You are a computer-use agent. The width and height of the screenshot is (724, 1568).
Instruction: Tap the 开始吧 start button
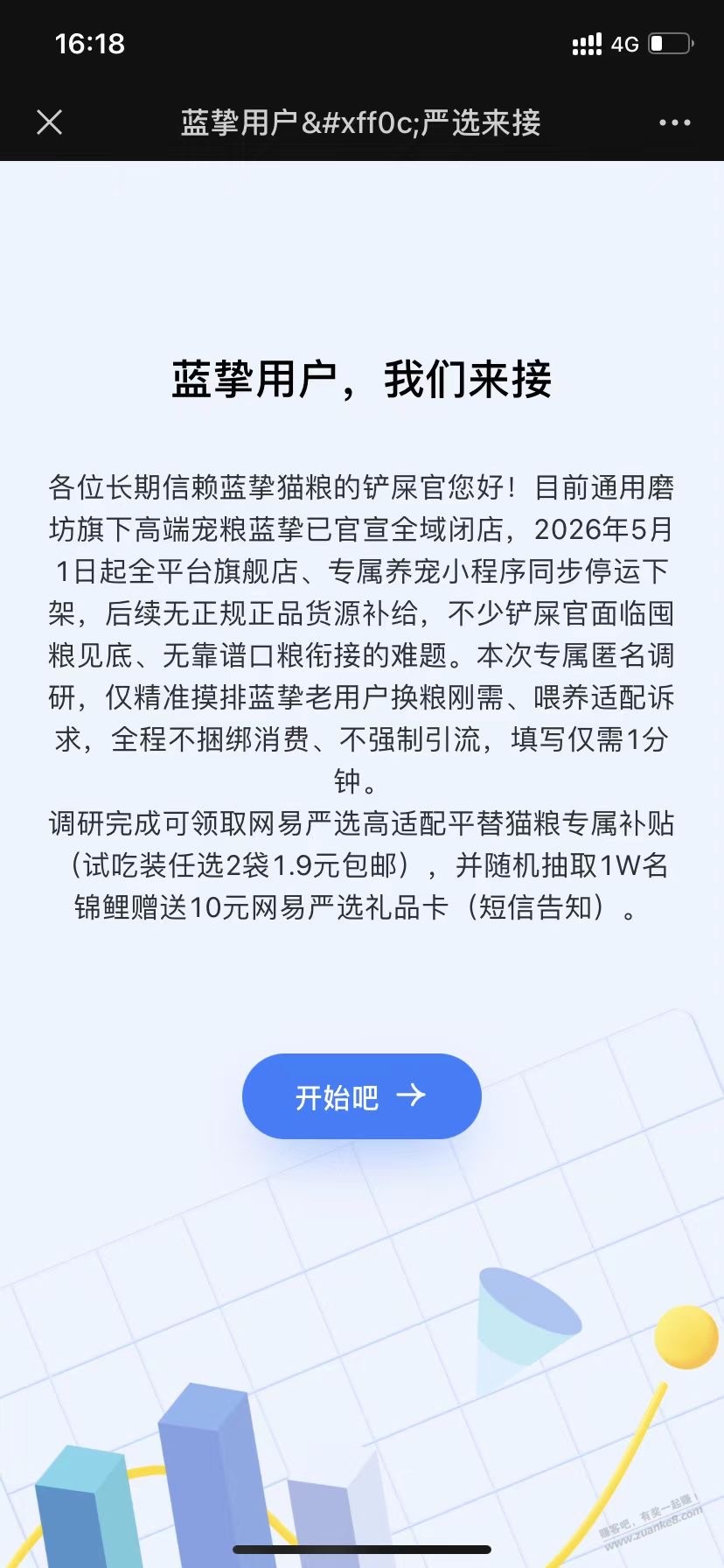(x=361, y=1096)
